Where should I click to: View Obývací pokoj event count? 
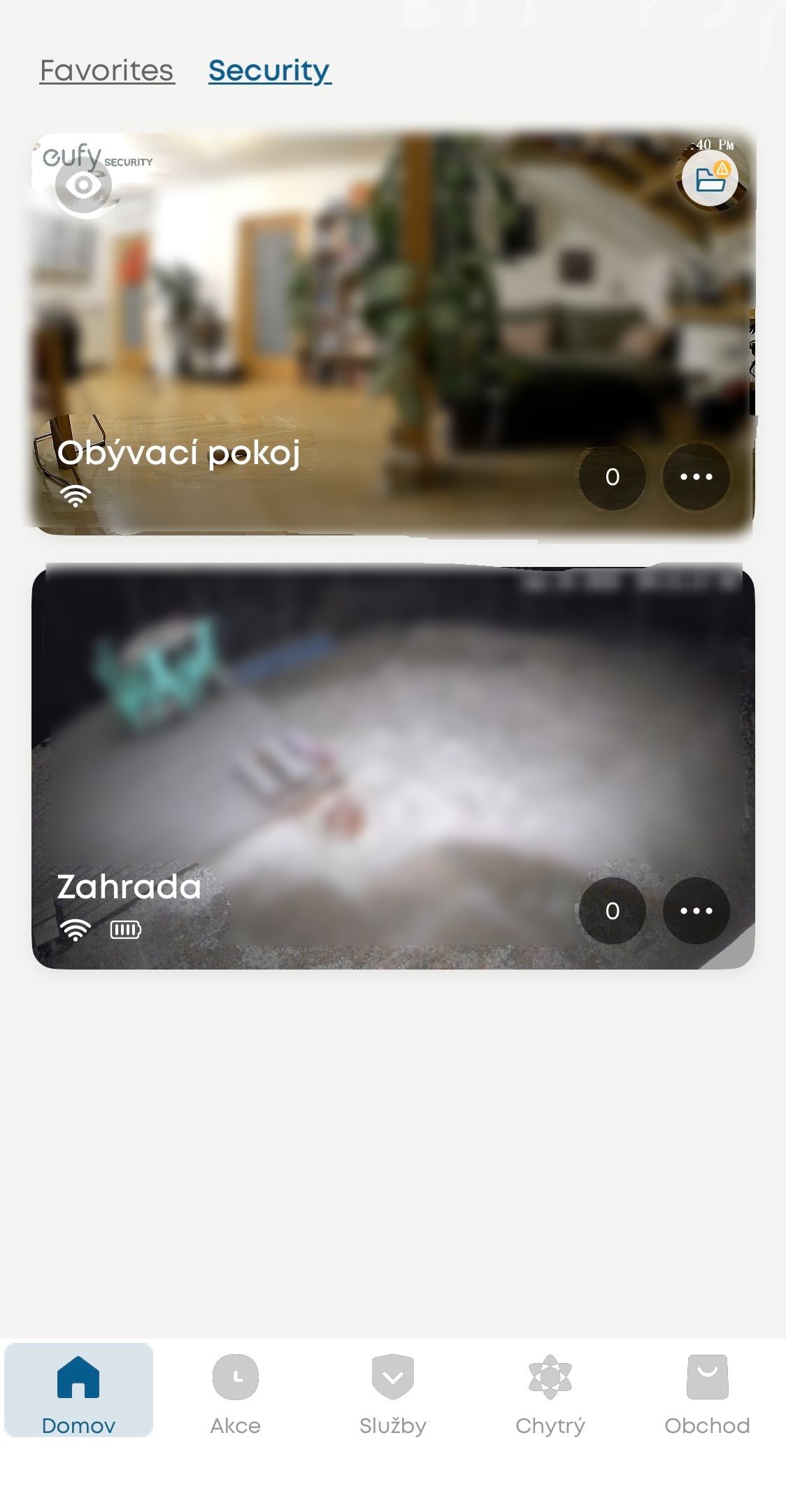612,477
